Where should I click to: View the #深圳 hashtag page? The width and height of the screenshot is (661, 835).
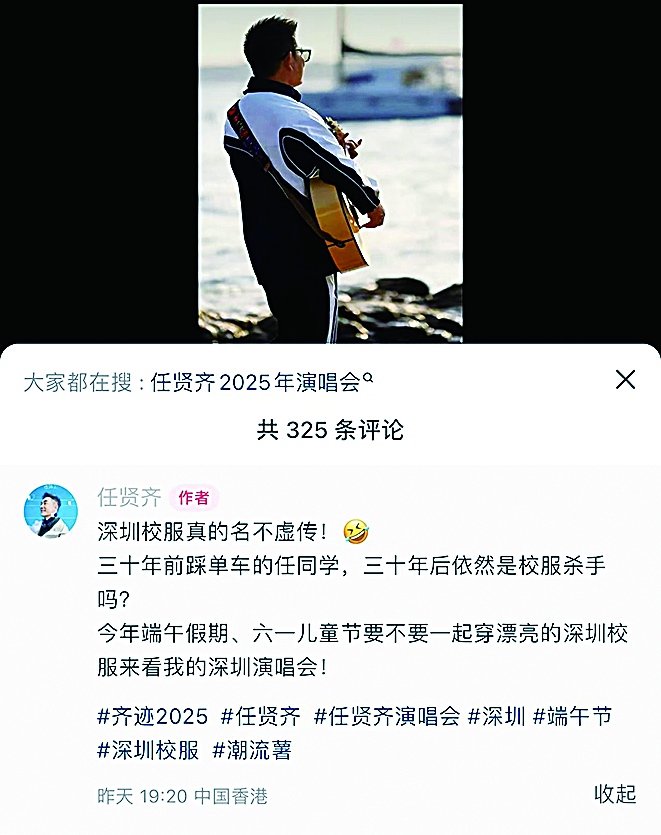[x=496, y=716]
